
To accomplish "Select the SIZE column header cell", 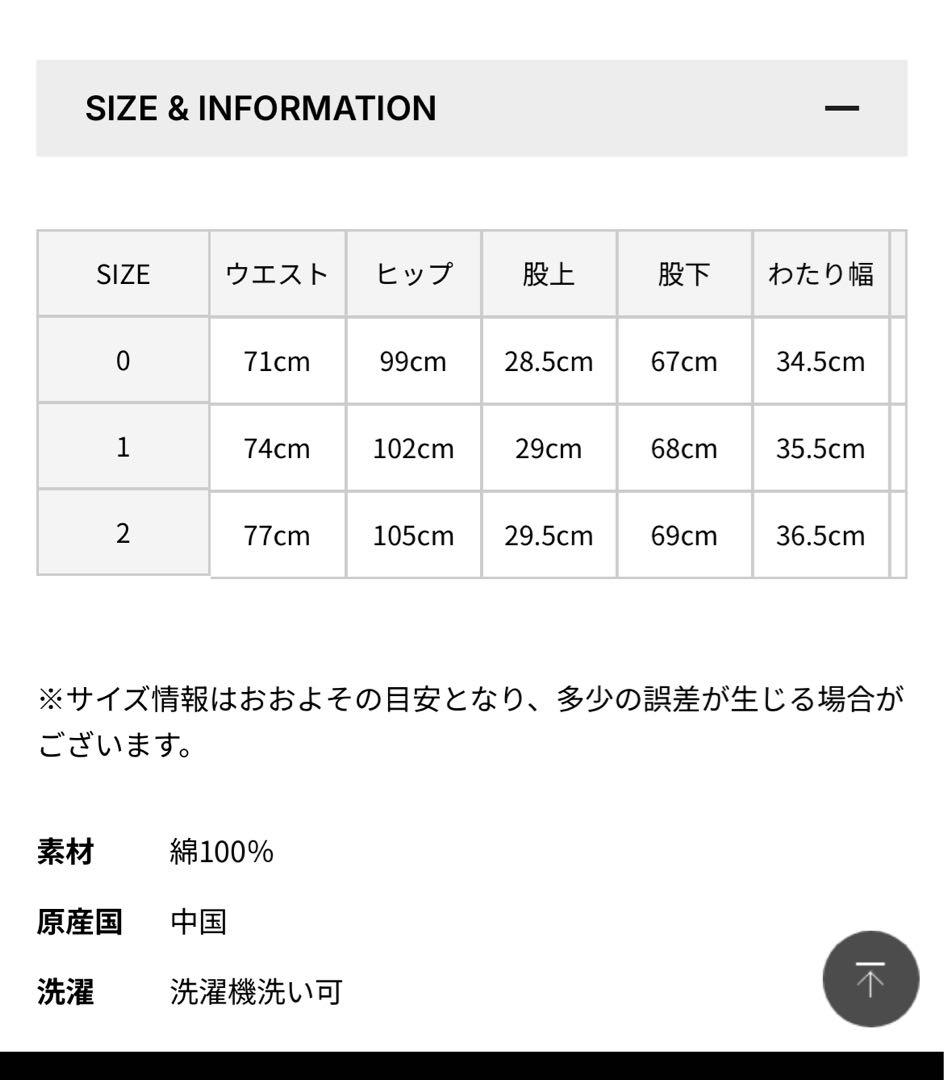I will 122,273.
